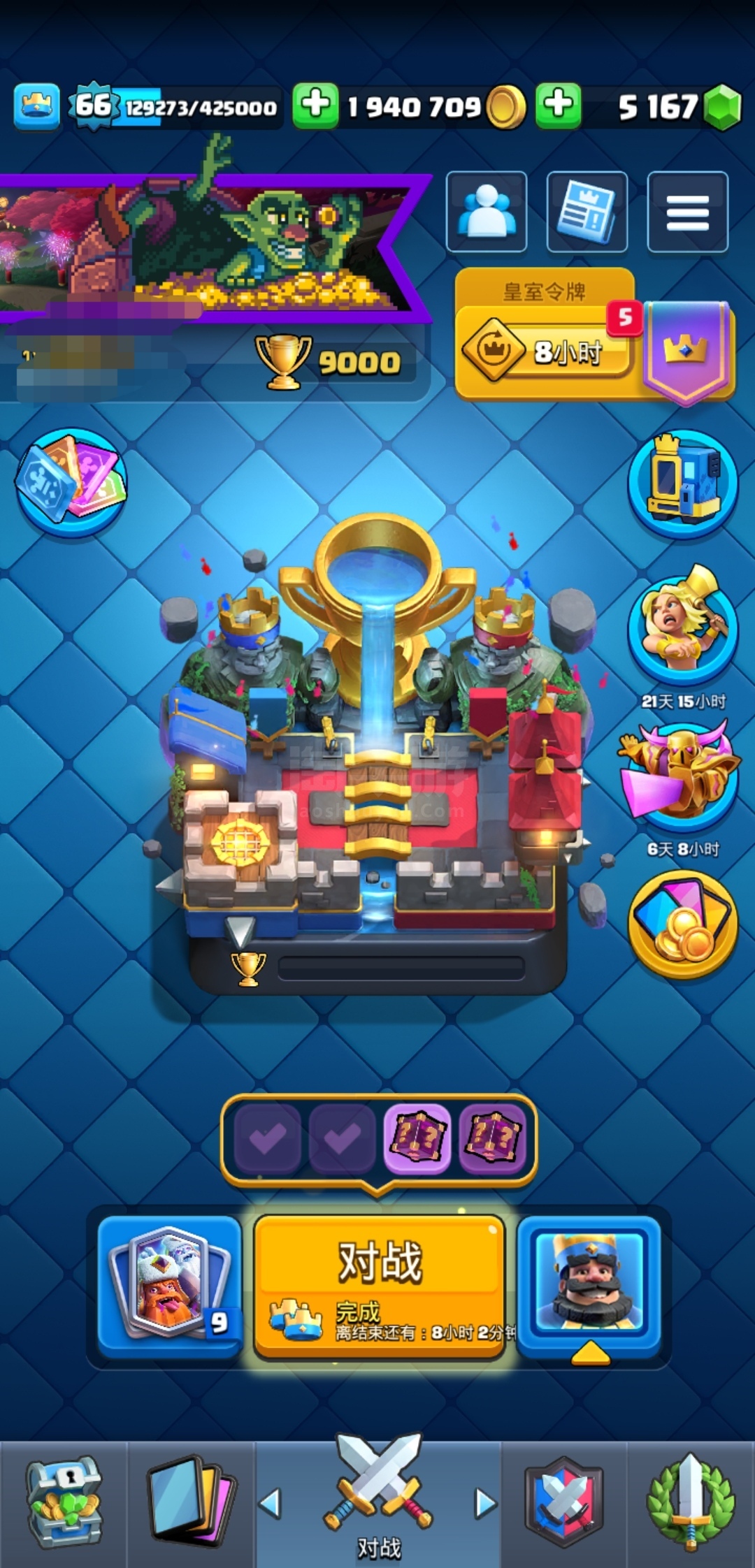Add more gold with the plus button

[315, 106]
